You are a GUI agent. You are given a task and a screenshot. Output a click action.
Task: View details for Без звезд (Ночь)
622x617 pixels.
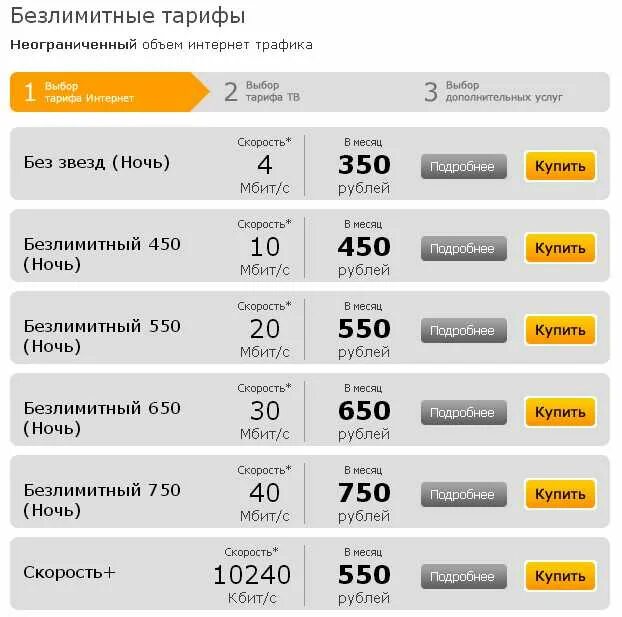coord(463,167)
